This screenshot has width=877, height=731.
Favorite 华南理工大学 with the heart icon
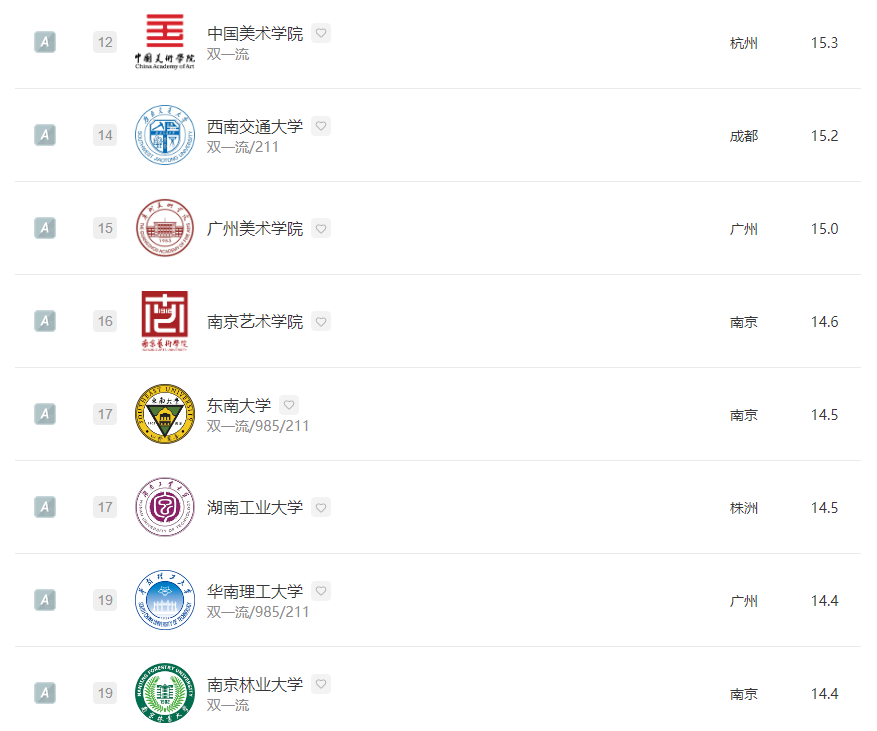(x=321, y=591)
